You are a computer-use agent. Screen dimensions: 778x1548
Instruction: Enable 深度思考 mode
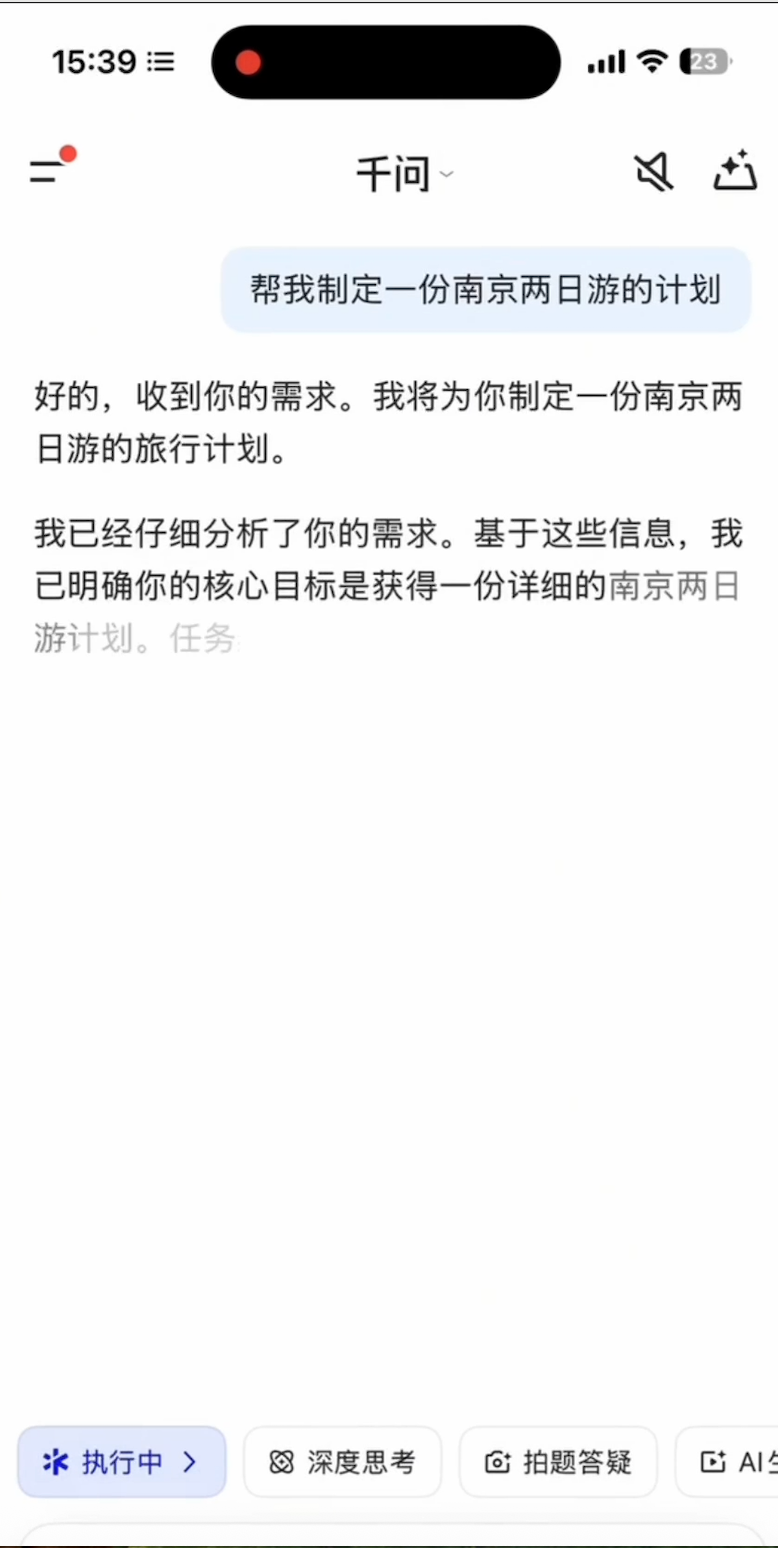[342, 1462]
